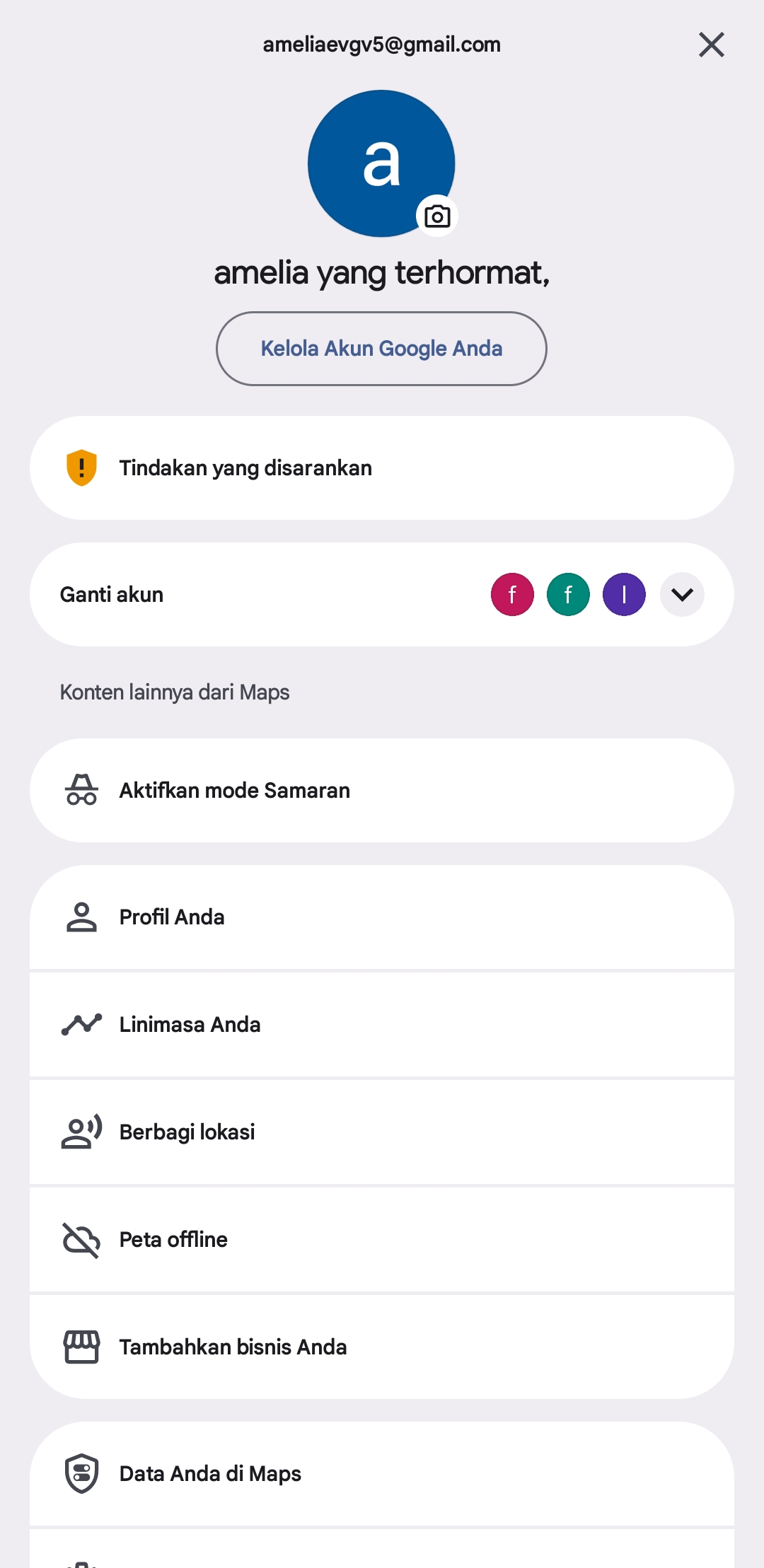Change profile photo via camera icon
Image resolution: width=764 pixels, height=1568 pixels.
click(x=437, y=216)
